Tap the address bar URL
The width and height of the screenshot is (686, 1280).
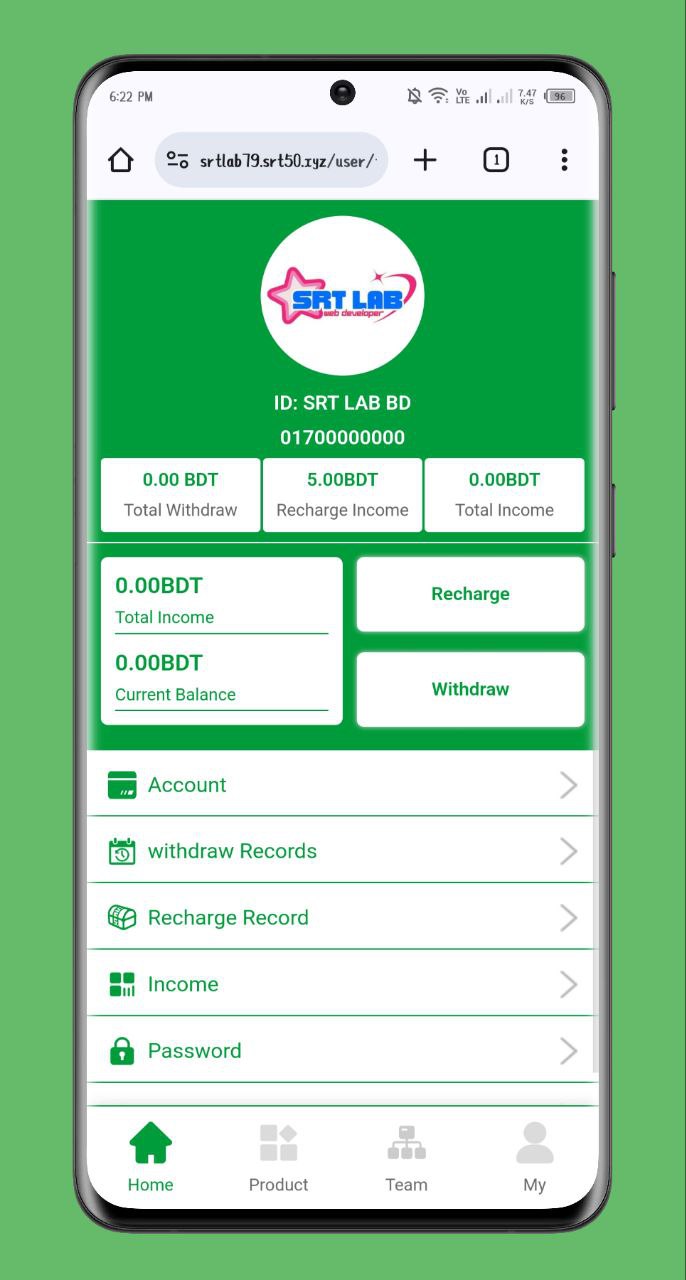[x=285, y=160]
